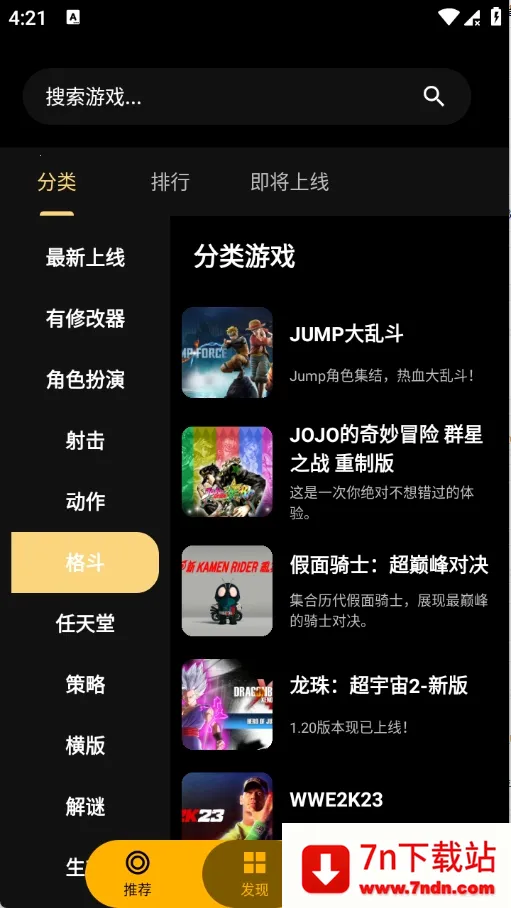Image resolution: width=511 pixels, height=908 pixels.
Task: Select the 动作 category
Action: tap(85, 501)
